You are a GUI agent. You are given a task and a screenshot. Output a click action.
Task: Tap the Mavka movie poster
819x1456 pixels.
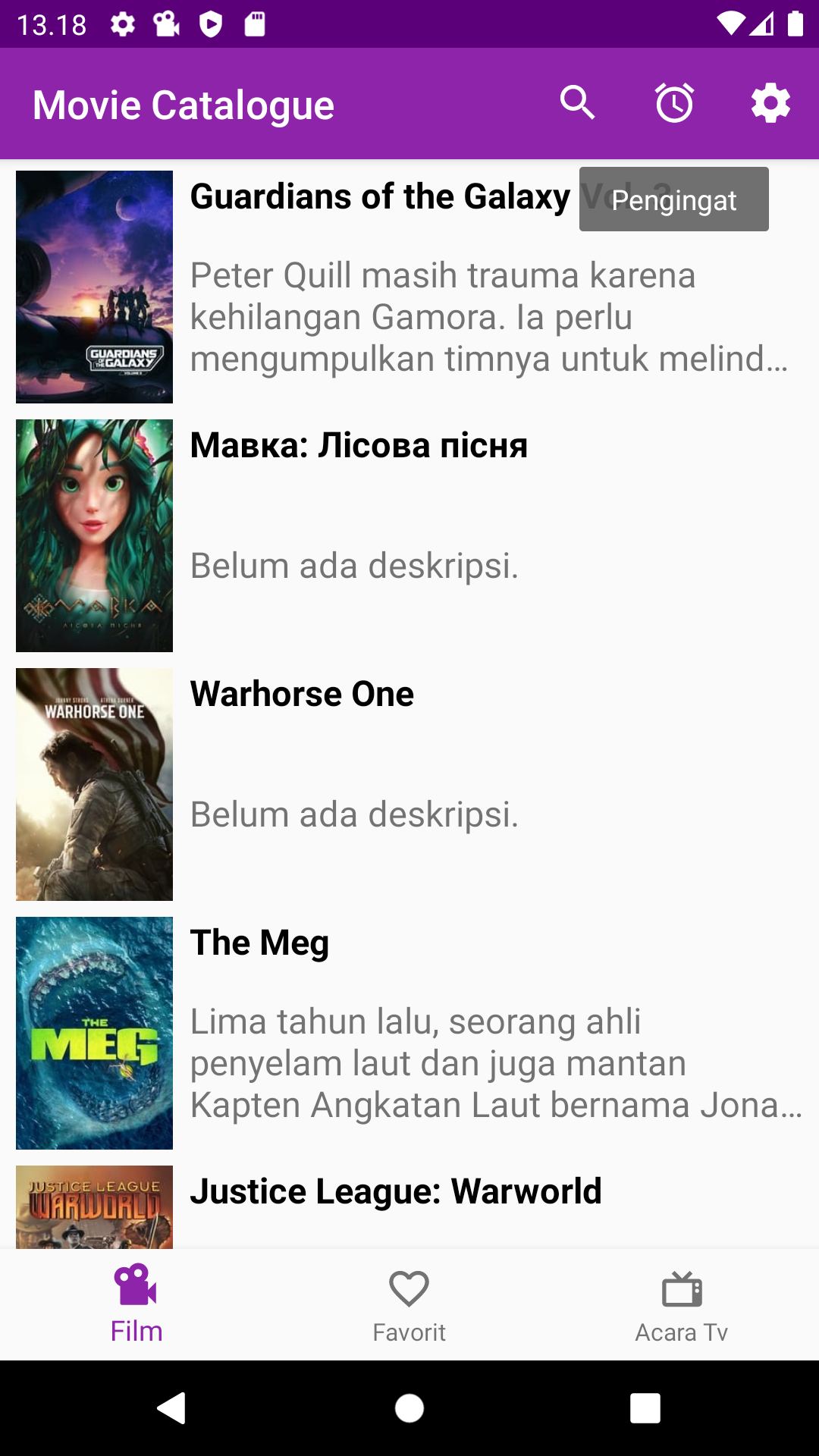pos(94,535)
